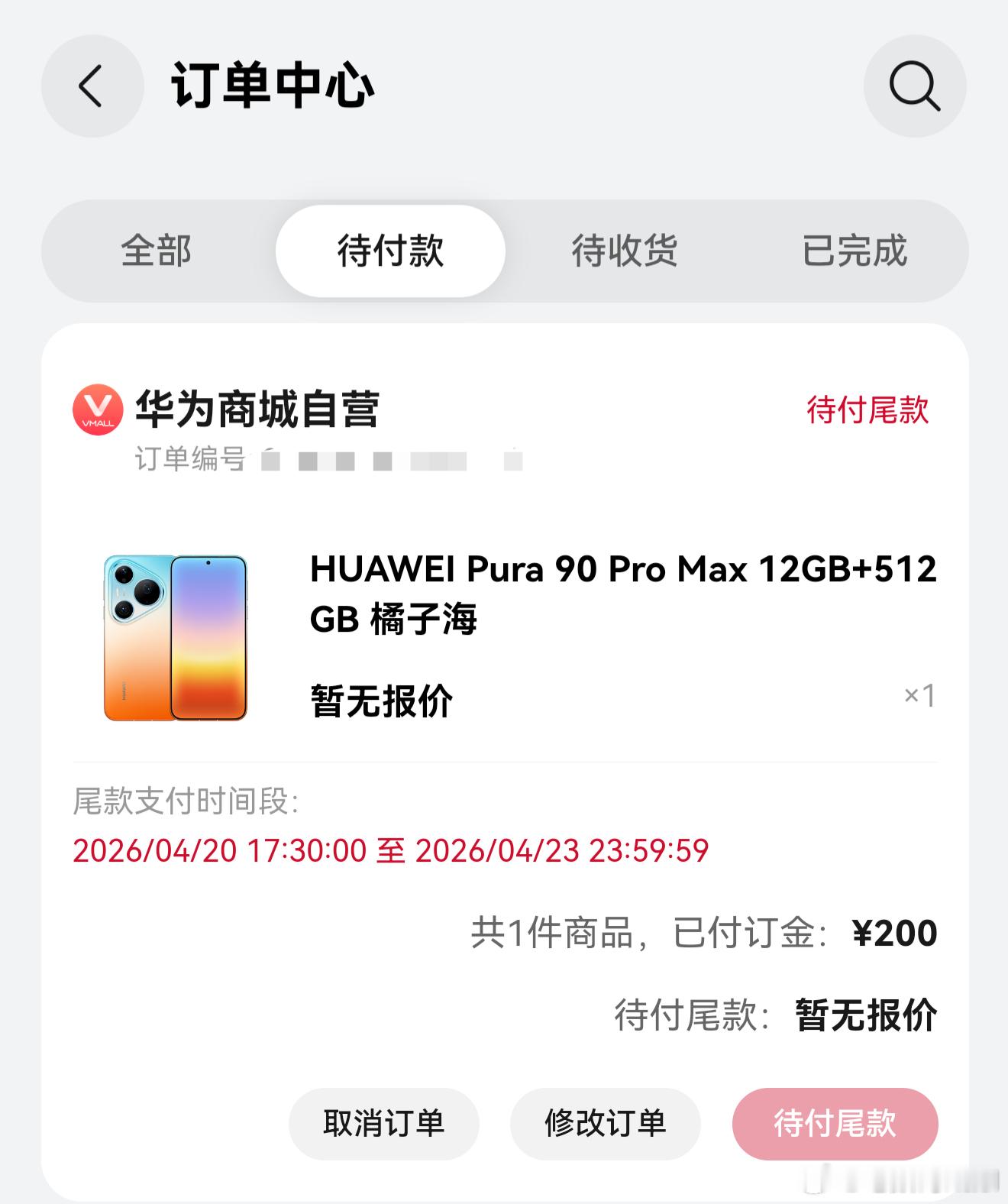Image resolution: width=1008 pixels, height=1204 pixels.
Task: Select the 待付款 tab
Action: (x=390, y=252)
